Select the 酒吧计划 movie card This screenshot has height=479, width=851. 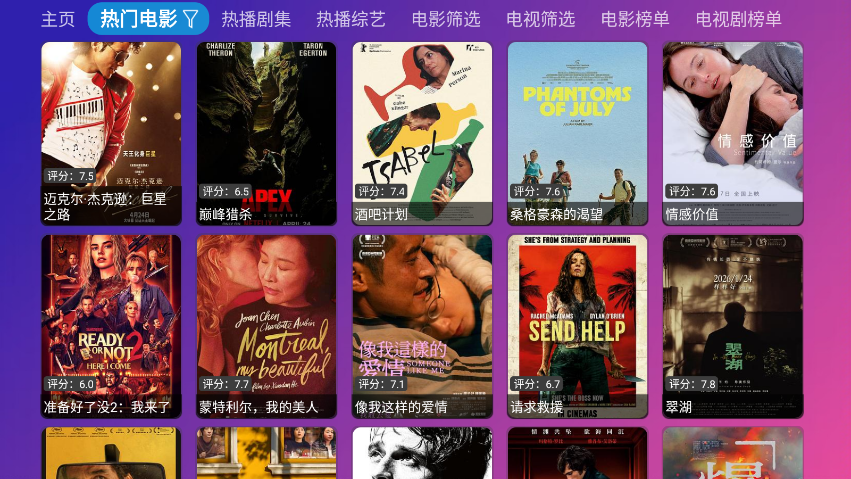[x=422, y=133]
